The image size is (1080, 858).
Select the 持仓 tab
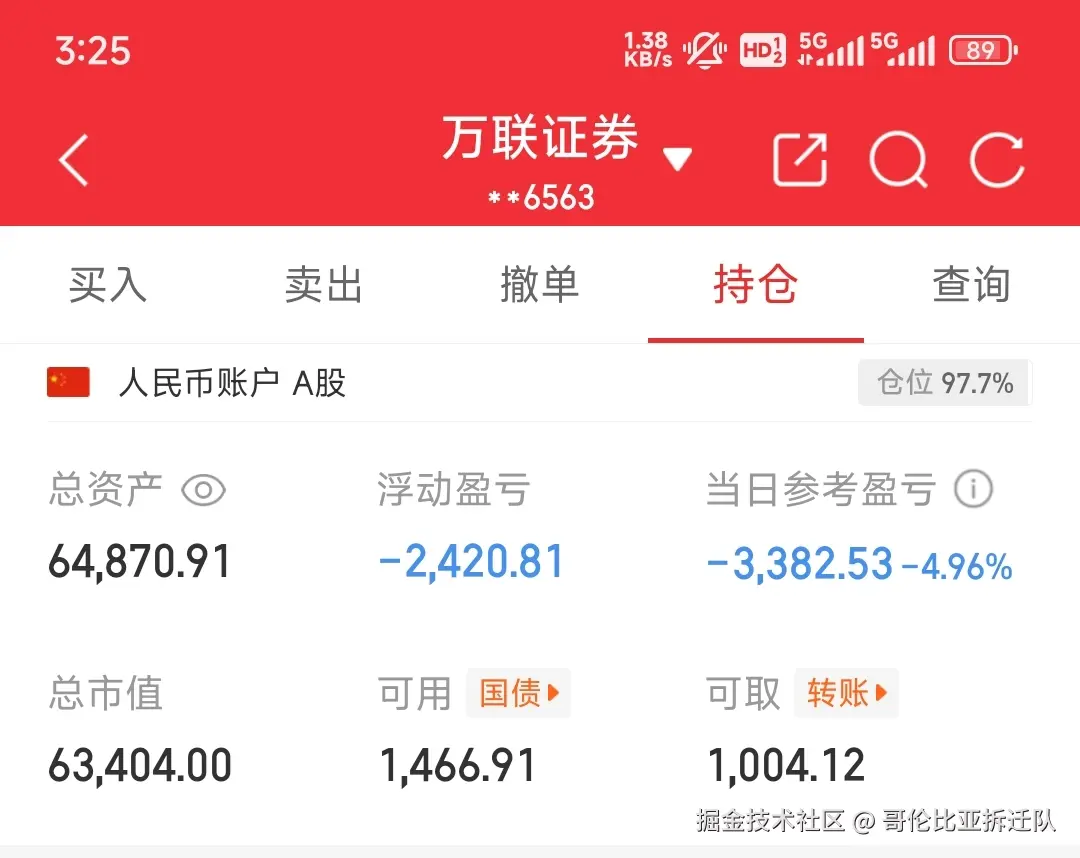pyautogui.click(x=755, y=285)
